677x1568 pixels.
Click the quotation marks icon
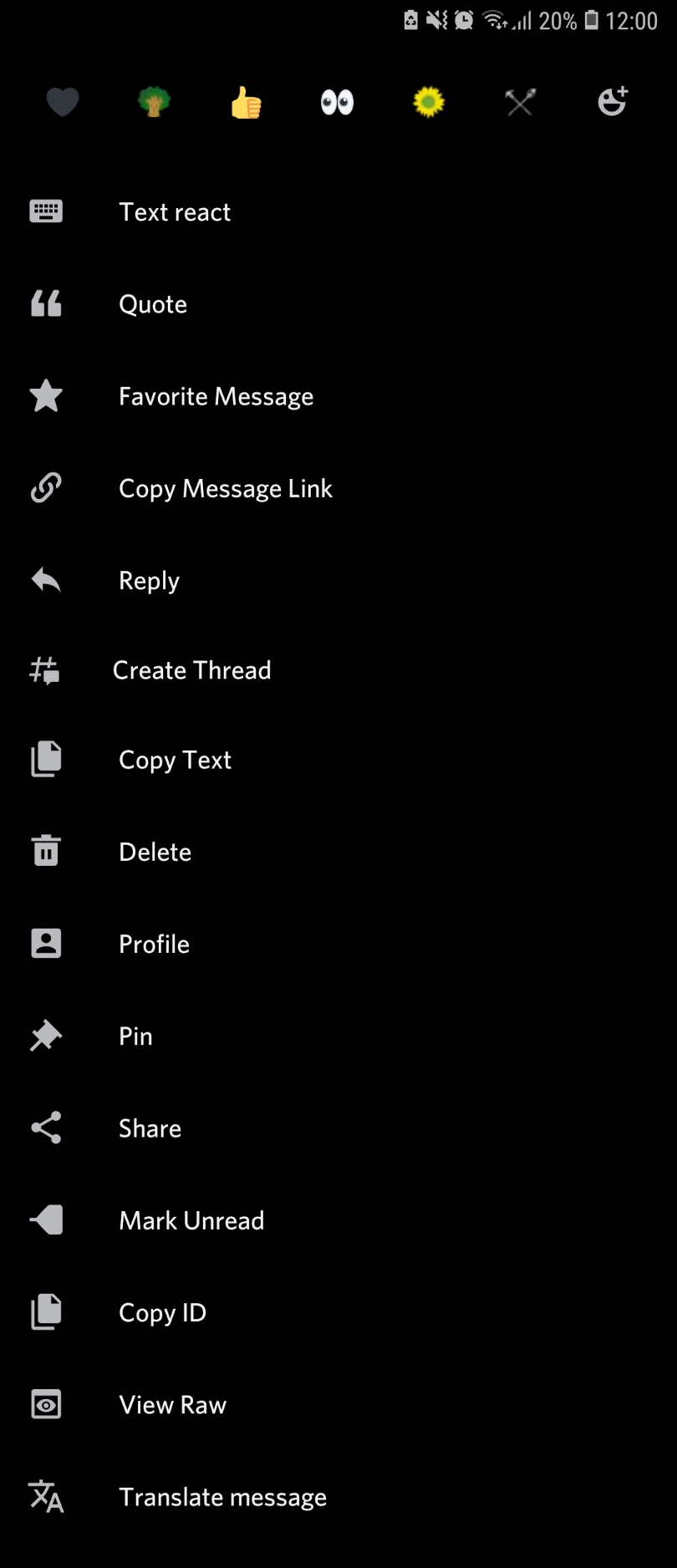45,303
